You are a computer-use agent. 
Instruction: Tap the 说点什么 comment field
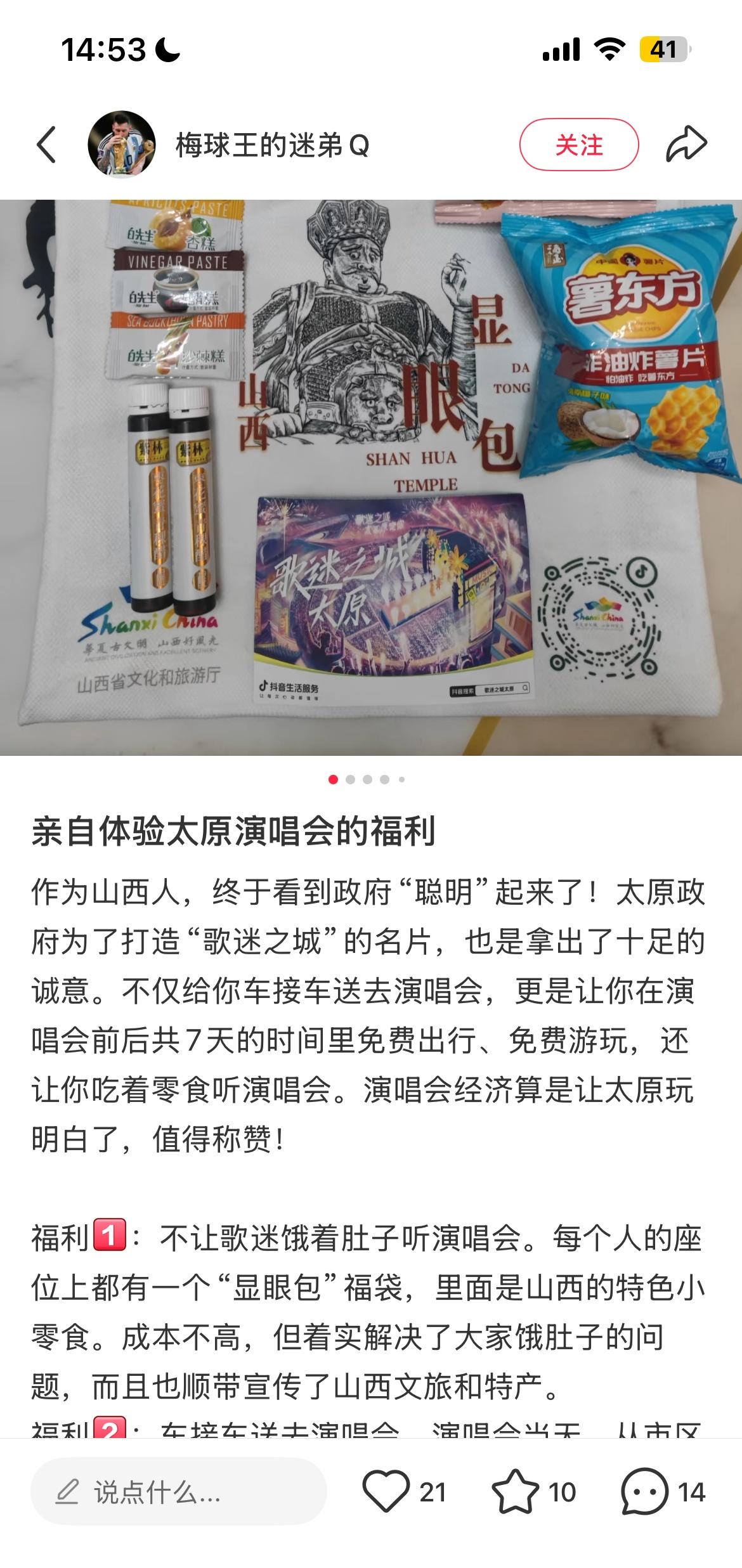179,1492
